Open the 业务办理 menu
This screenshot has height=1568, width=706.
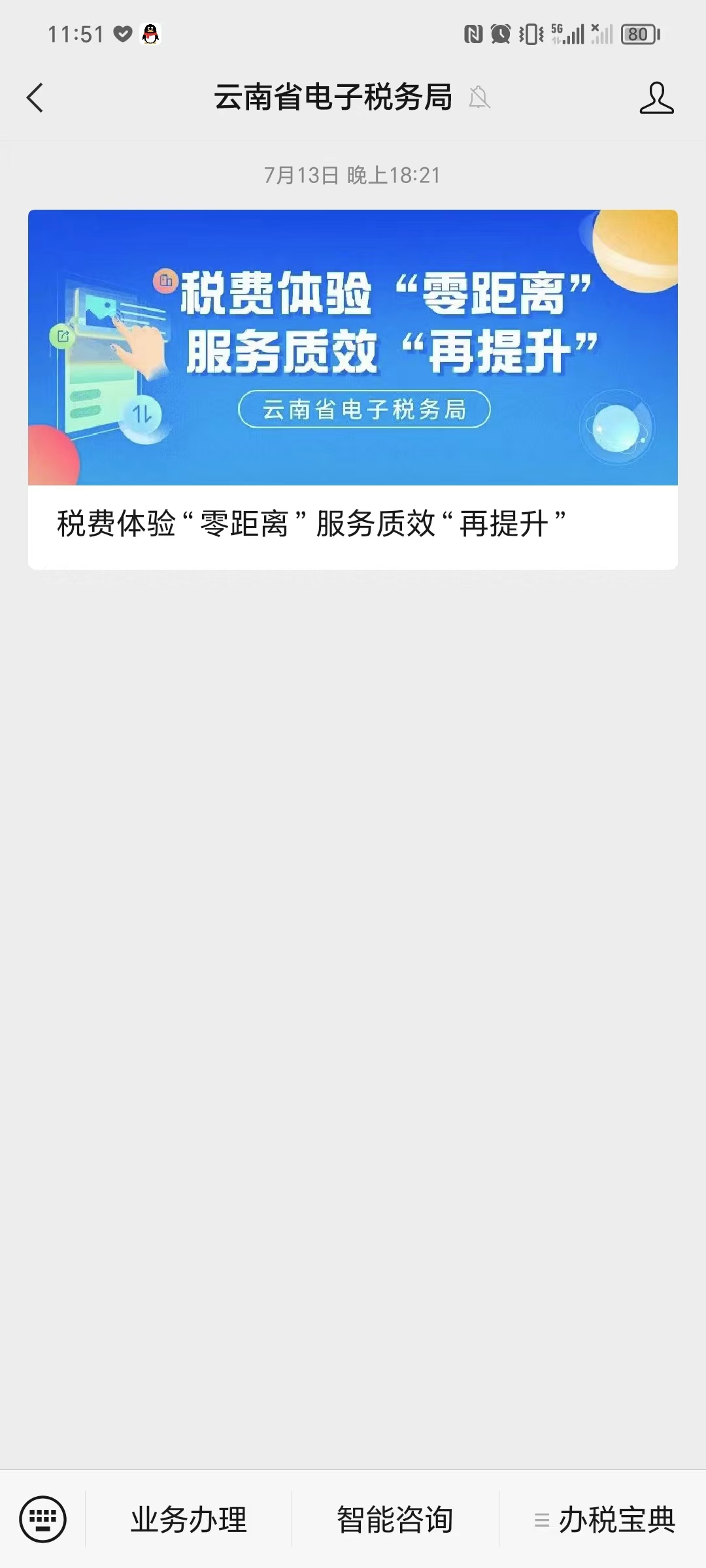pyautogui.click(x=188, y=1519)
